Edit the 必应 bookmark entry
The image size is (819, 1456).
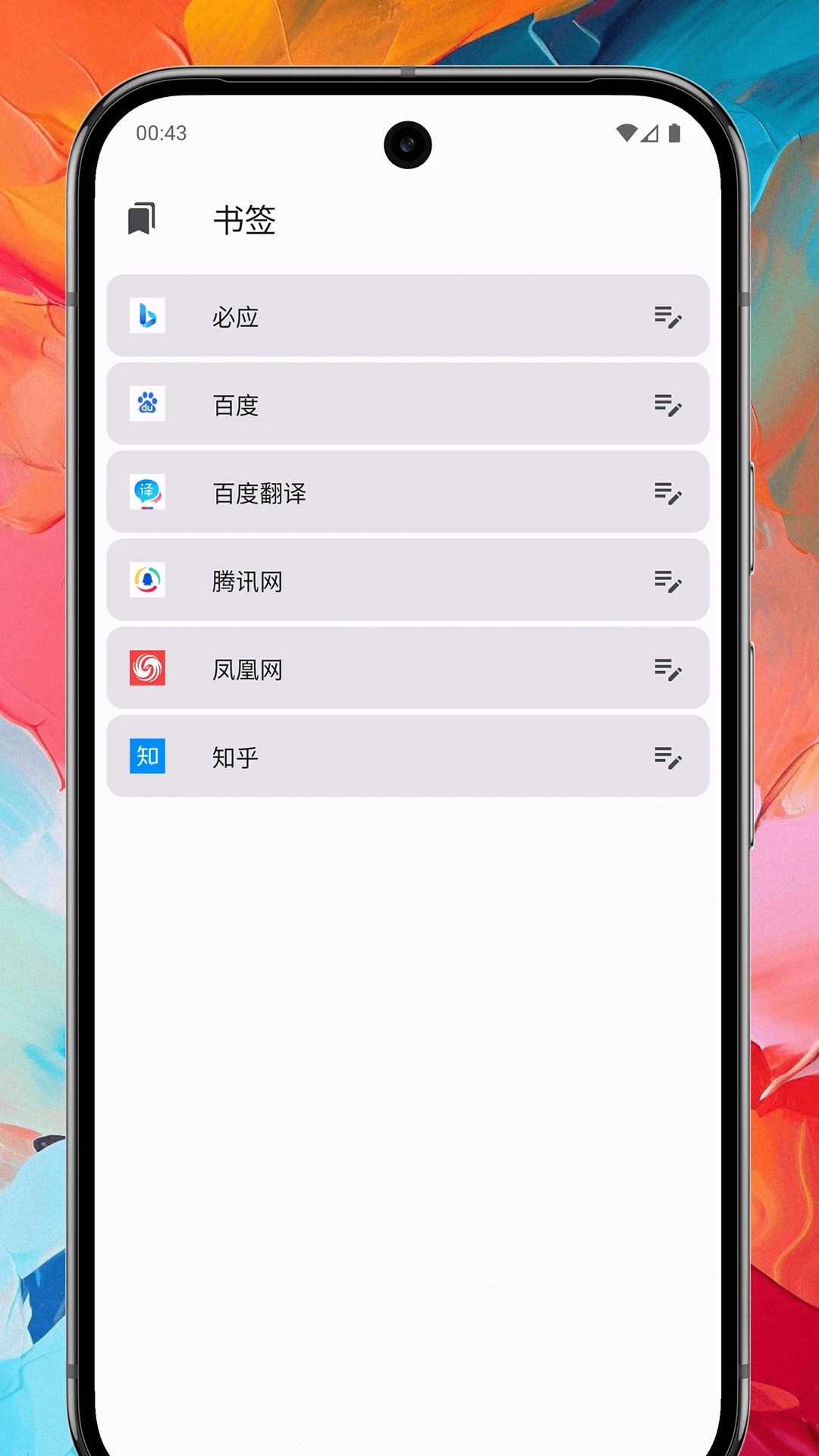pos(668,317)
